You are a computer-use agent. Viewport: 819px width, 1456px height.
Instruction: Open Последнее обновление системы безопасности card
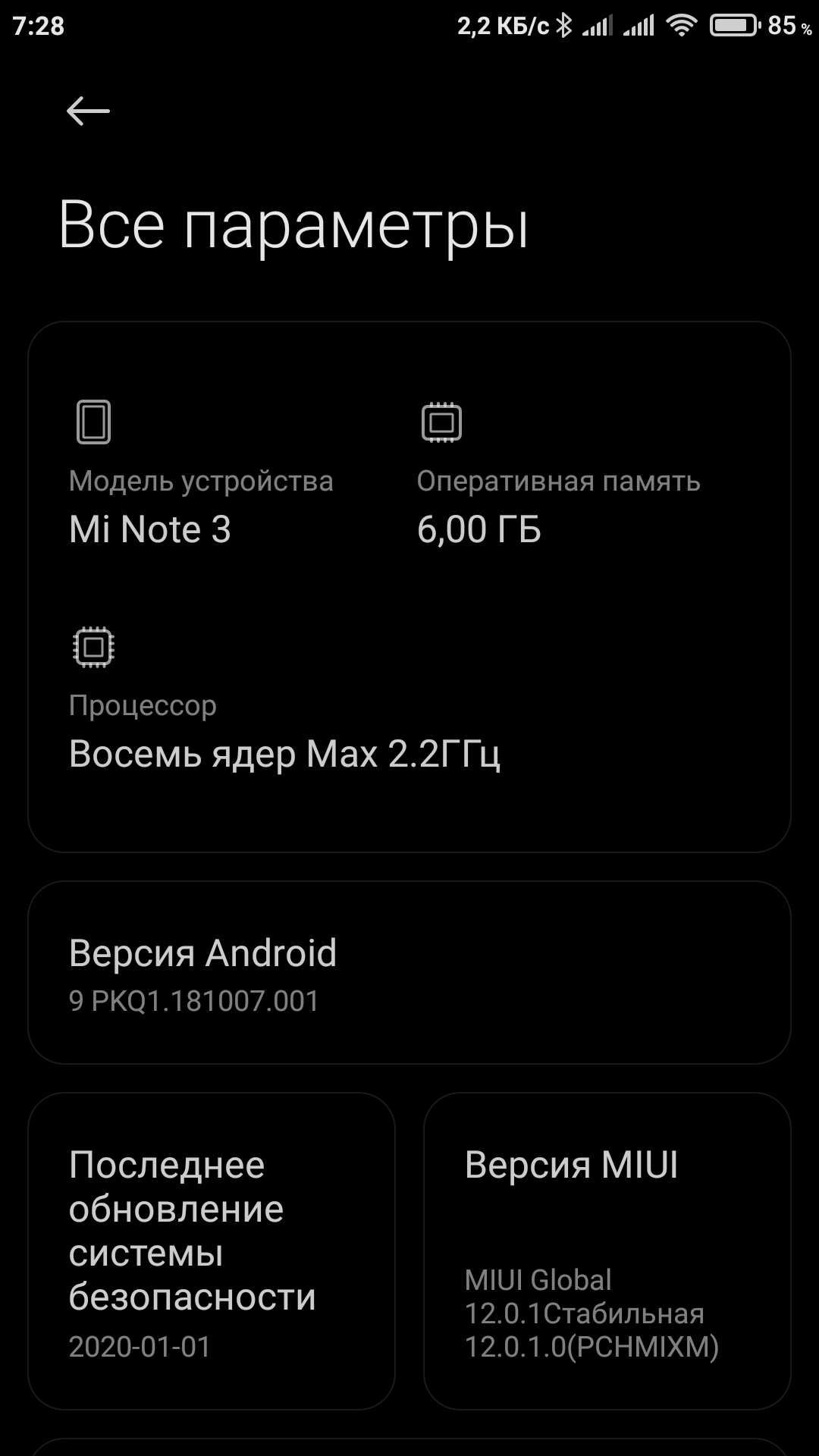[212, 1251]
